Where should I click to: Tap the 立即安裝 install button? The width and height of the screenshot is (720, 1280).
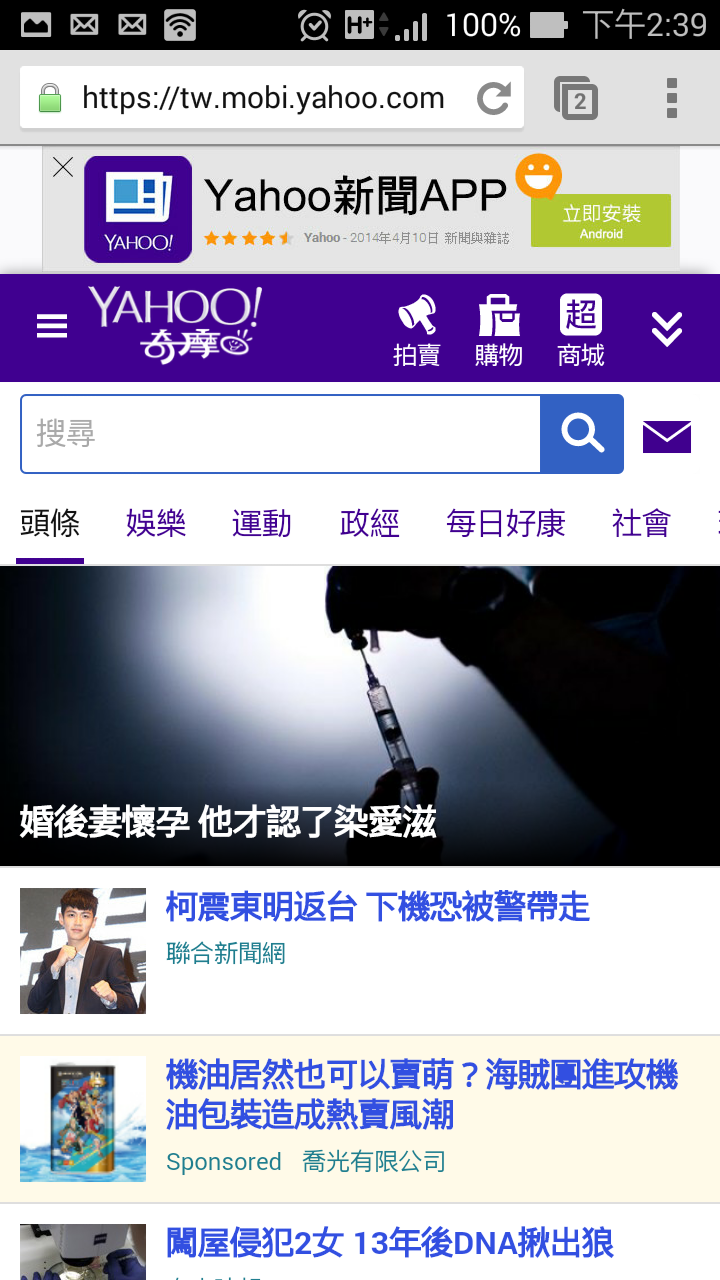(x=600, y=220)
